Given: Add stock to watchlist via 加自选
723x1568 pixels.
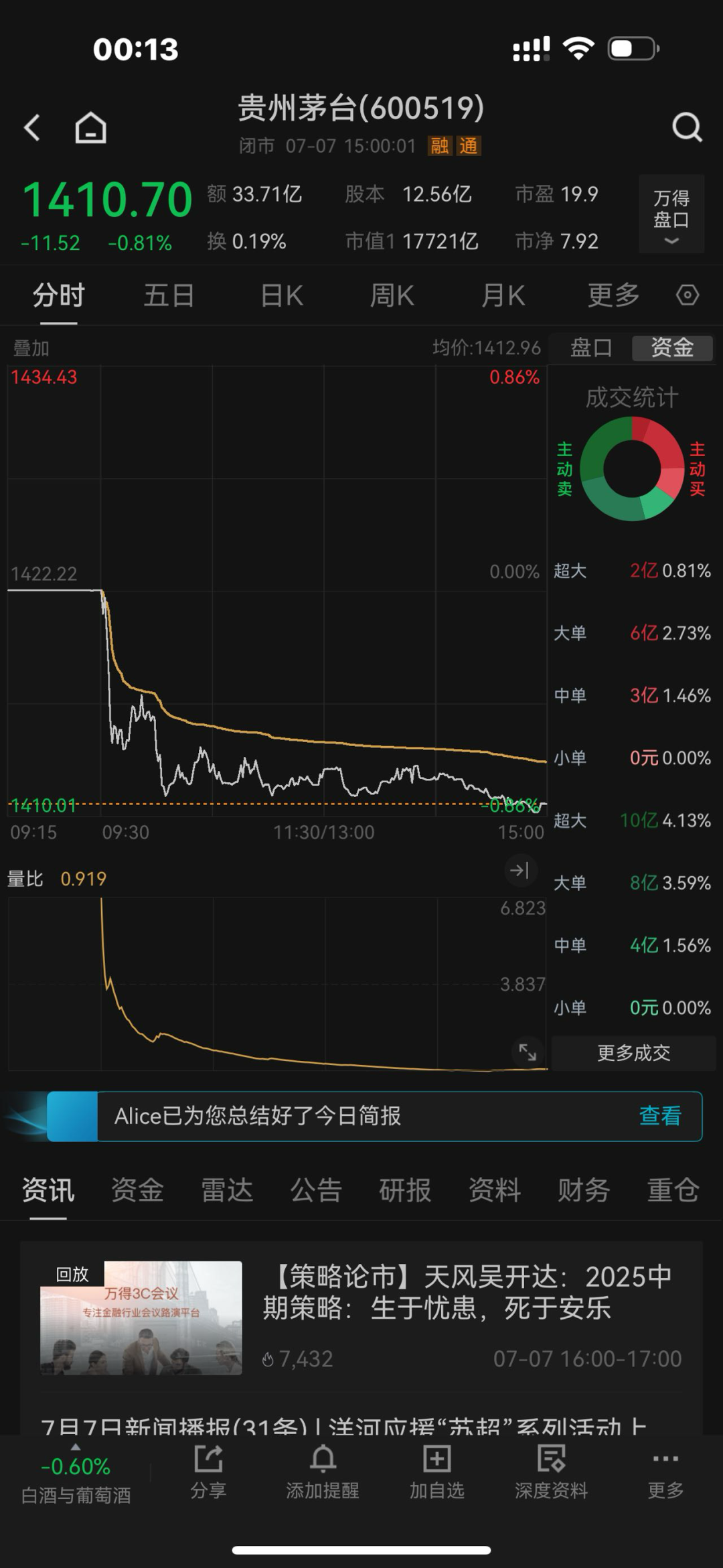Looking at the screenshot, I should [x=436, y=1472].
